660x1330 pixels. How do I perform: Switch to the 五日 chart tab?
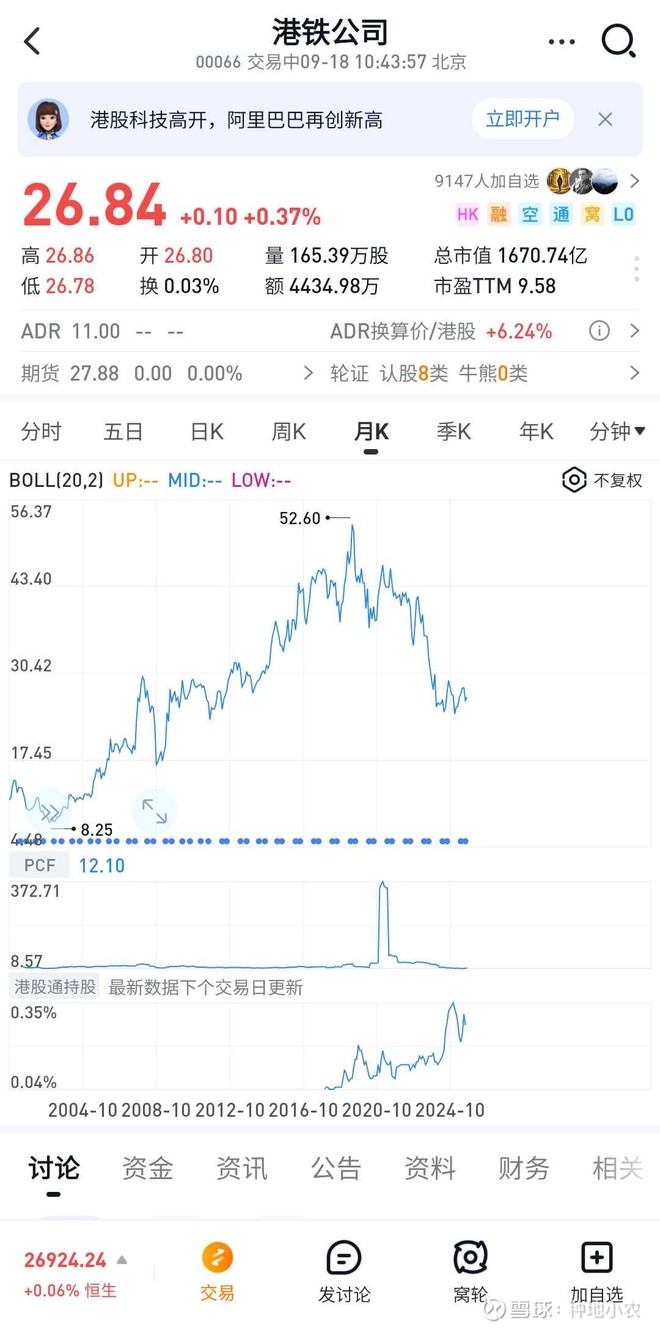[x=123, y=432]
